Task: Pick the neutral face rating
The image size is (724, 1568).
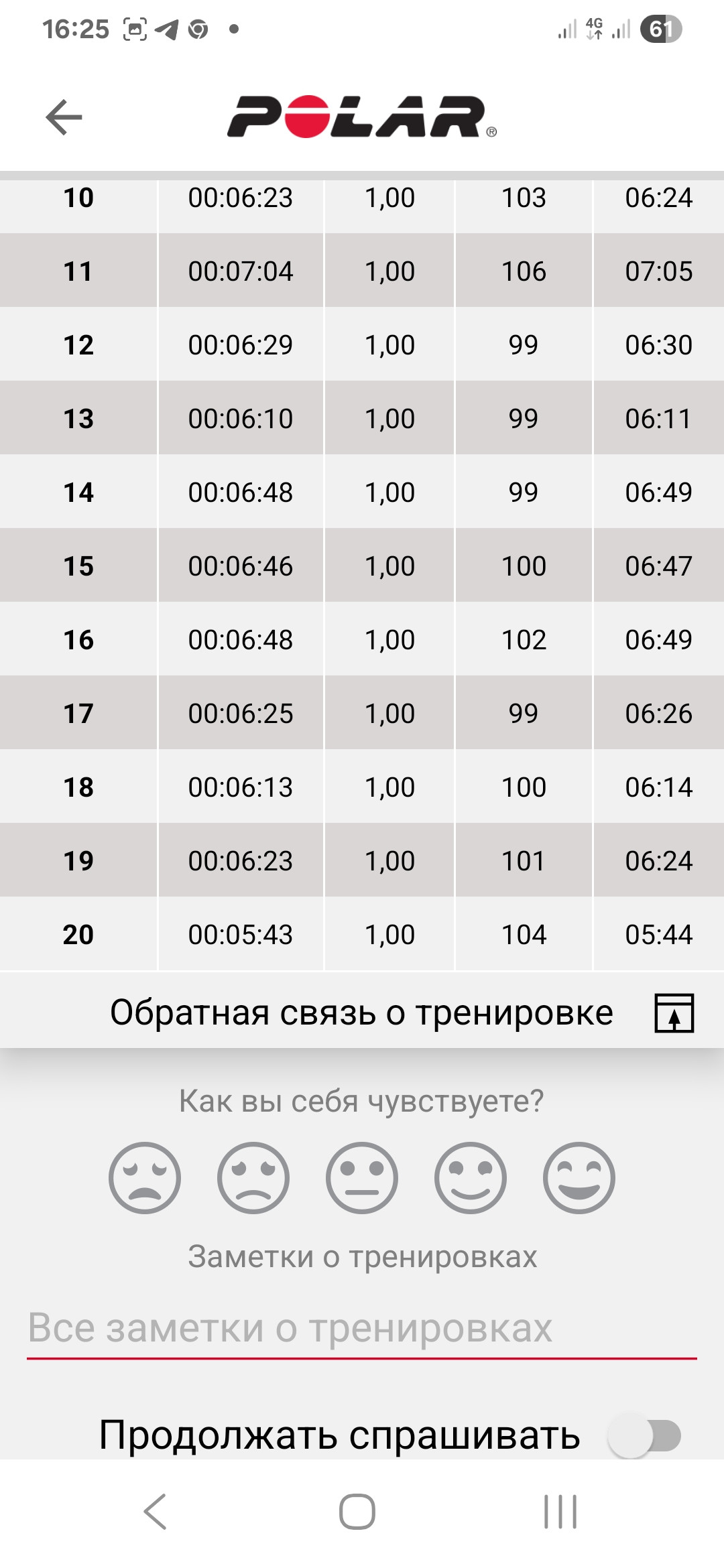Action: pos(362,1177)
